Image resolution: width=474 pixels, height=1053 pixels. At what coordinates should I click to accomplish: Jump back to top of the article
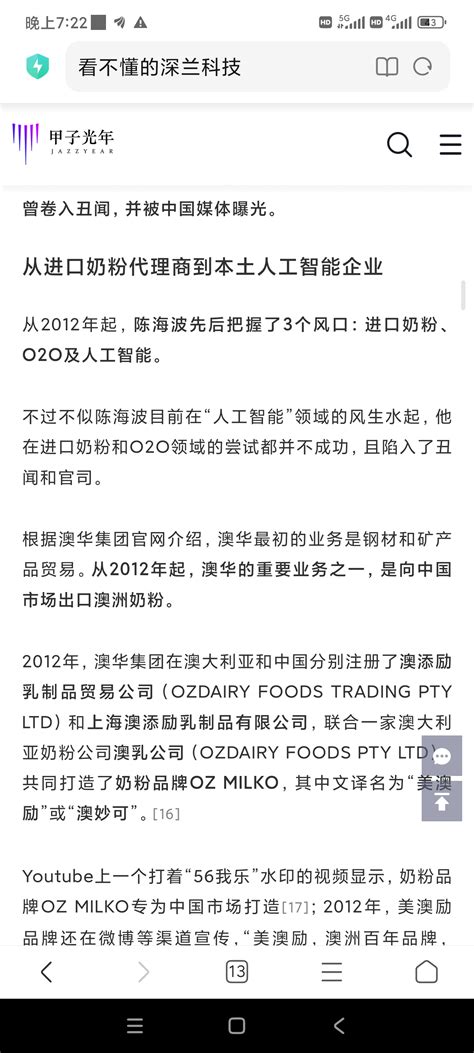442,801
